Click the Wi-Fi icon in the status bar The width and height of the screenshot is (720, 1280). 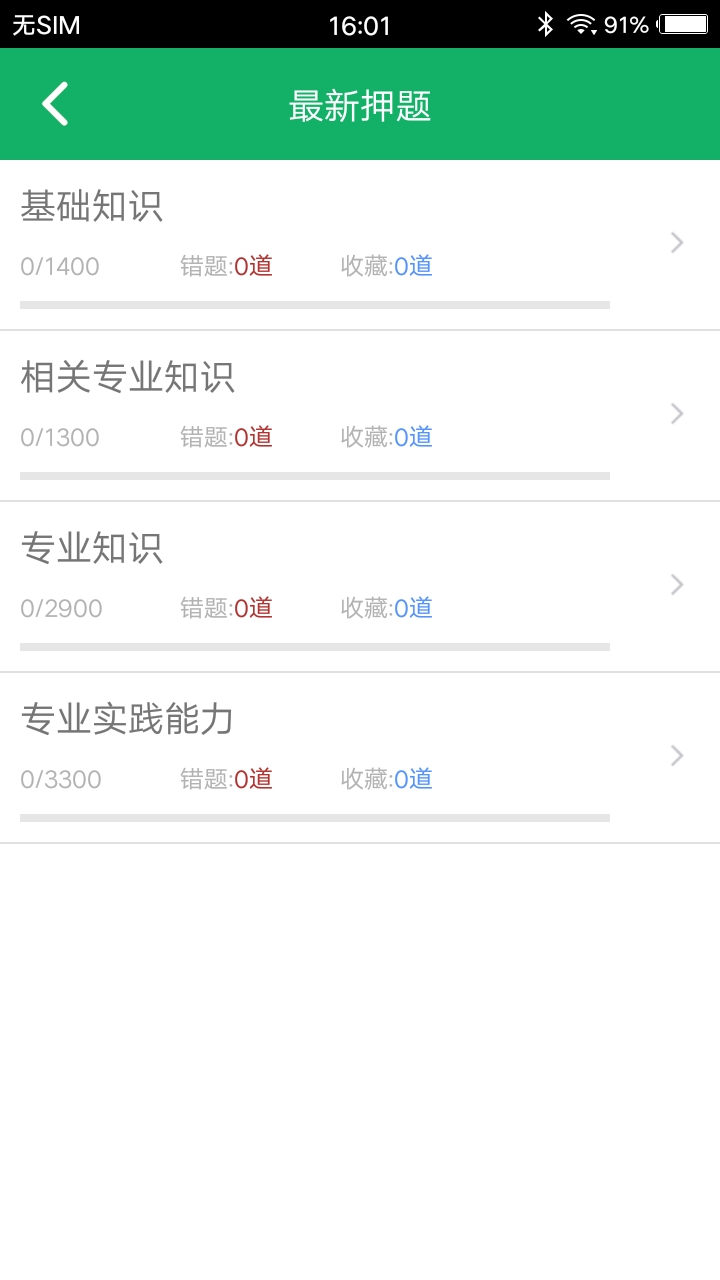coord(583,24)
